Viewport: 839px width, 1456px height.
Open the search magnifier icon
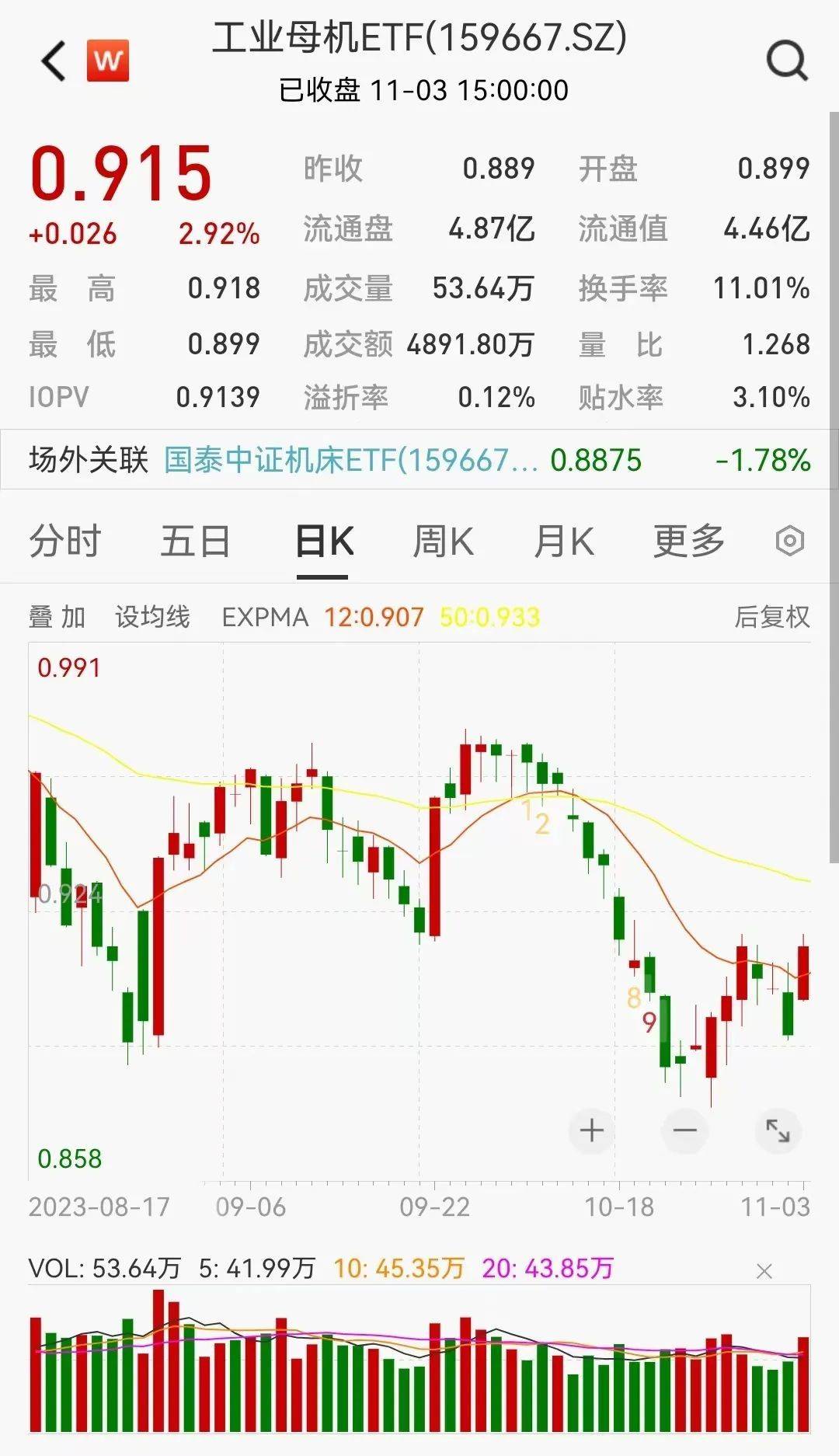tap(786, 61)
